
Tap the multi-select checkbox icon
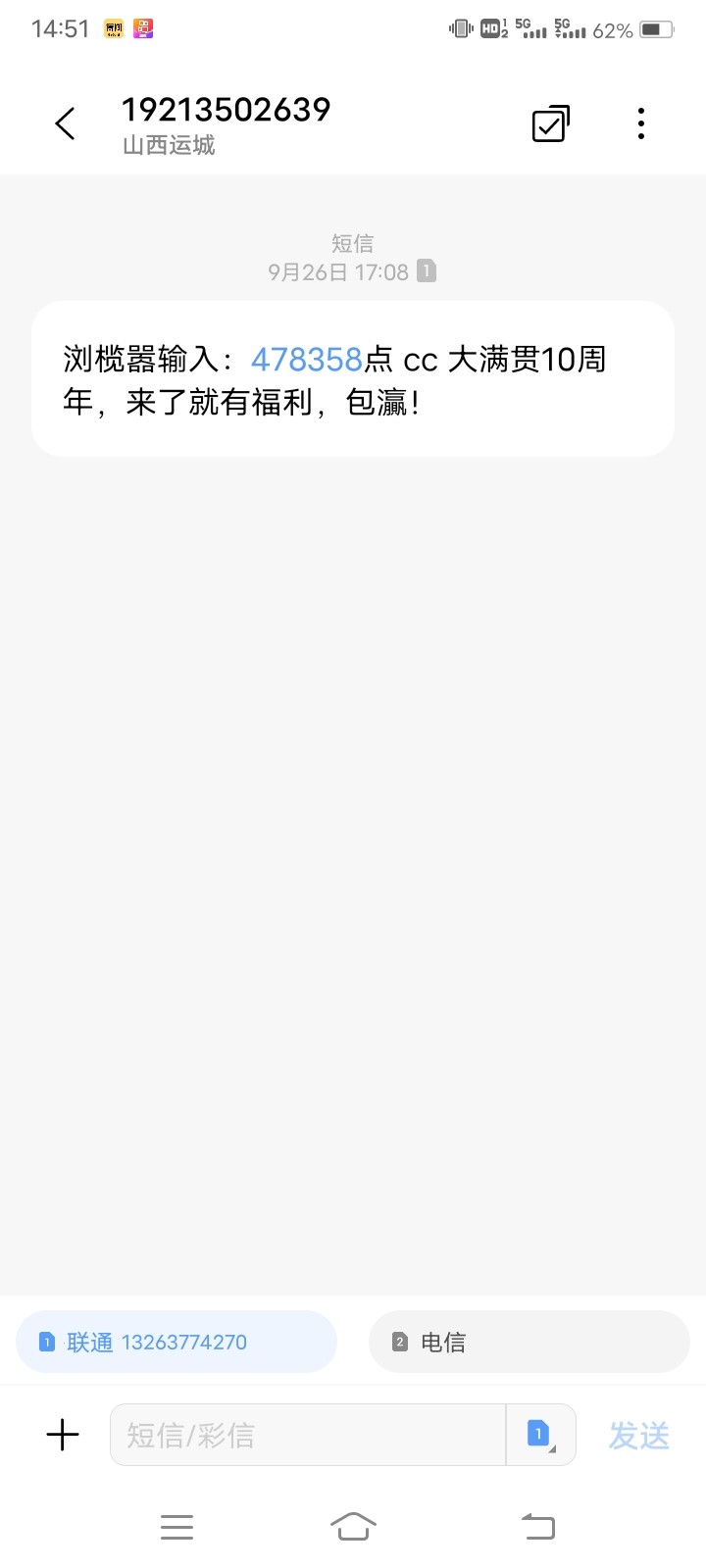[x=550, y=124]
